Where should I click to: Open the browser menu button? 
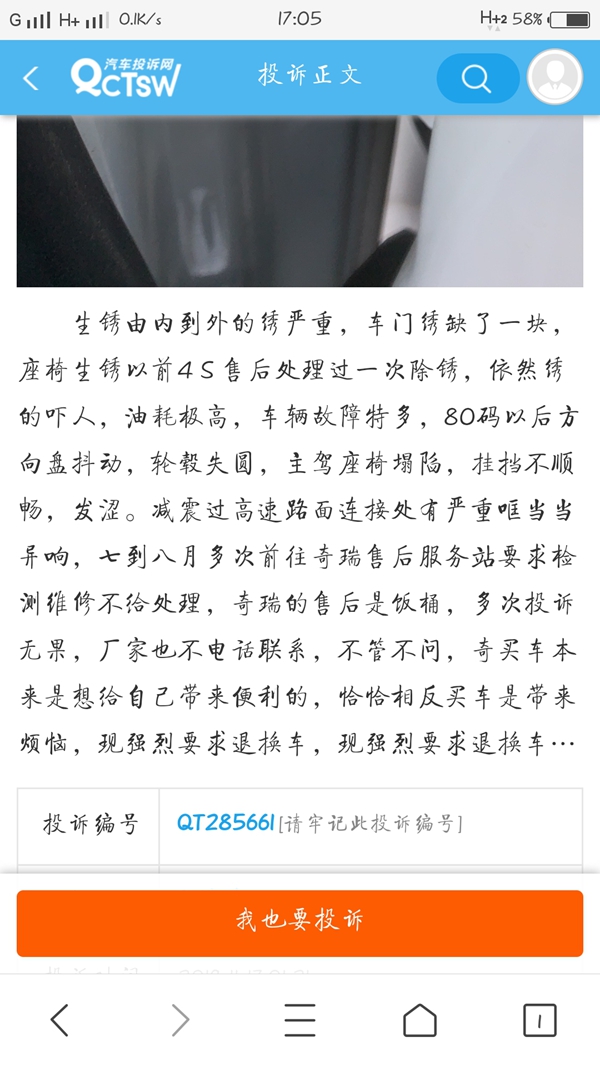300,1020
